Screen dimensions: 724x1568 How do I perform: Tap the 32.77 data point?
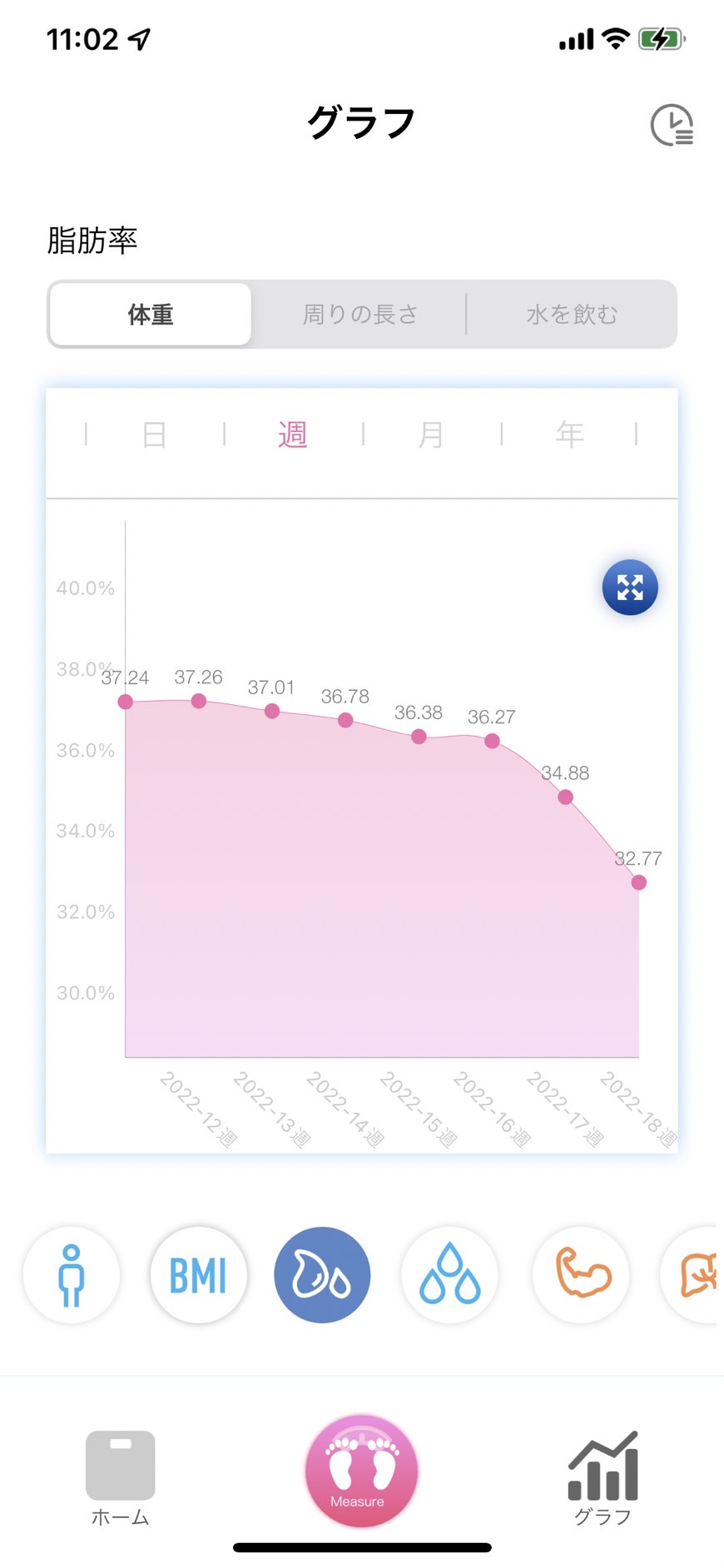638,882
